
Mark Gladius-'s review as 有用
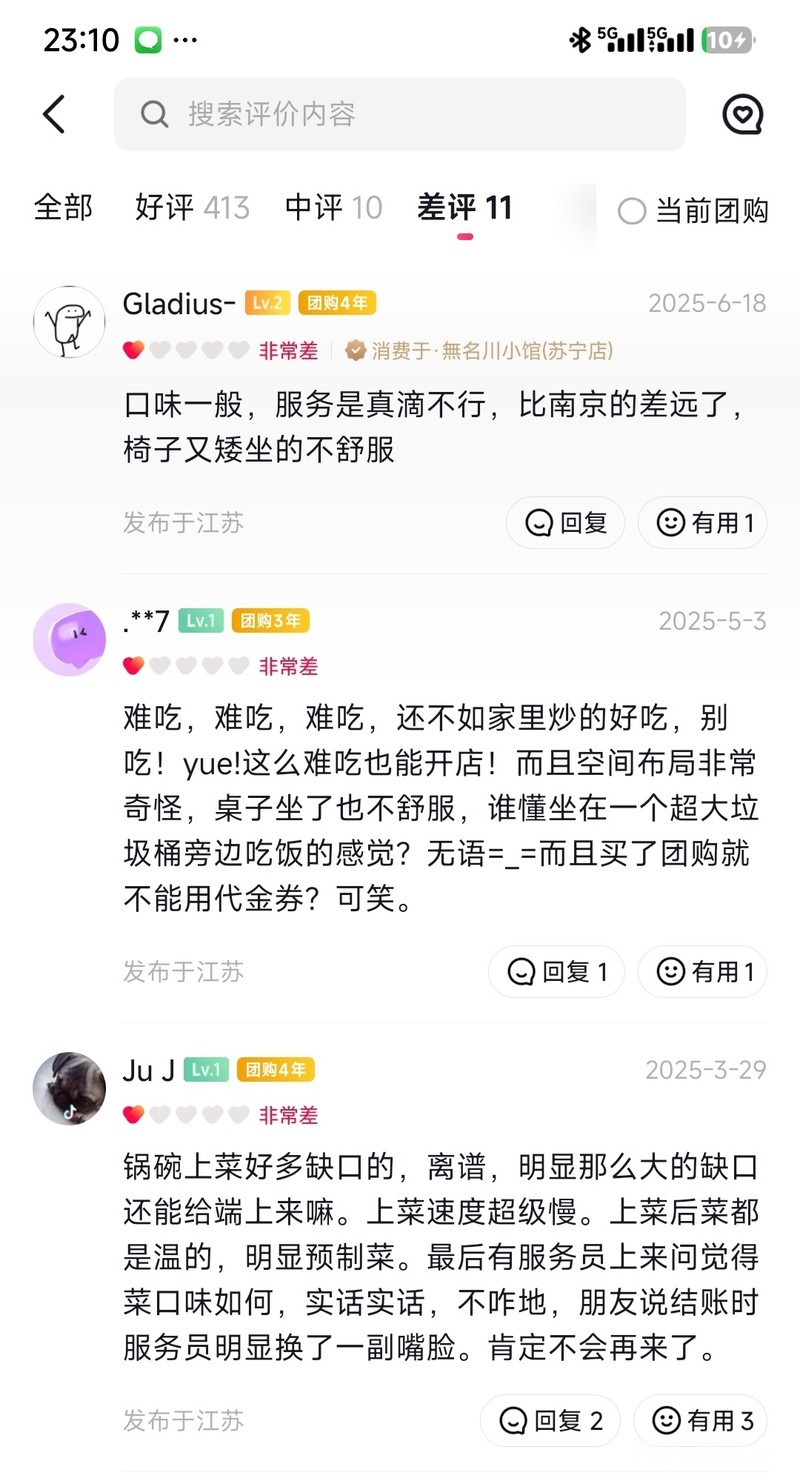click(702, 523)
